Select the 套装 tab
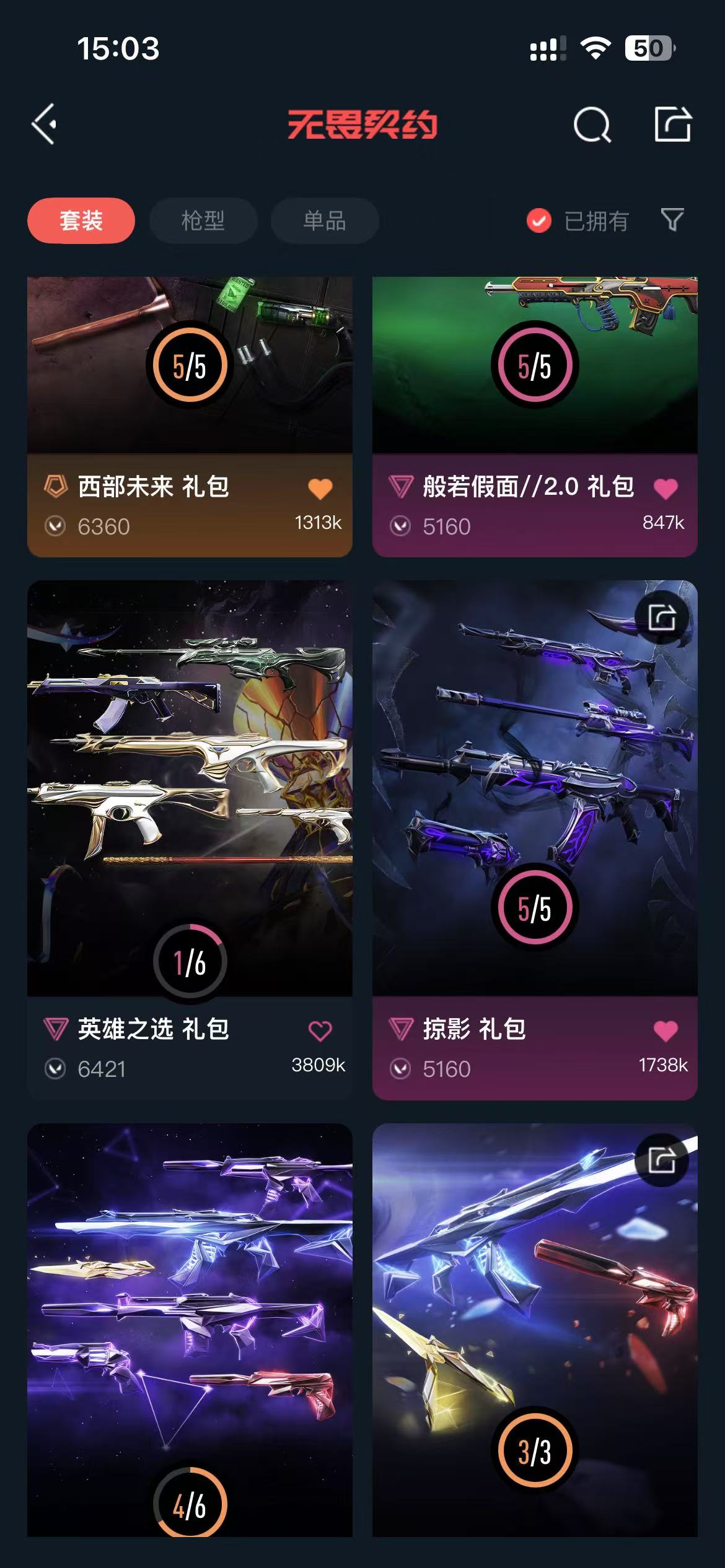Image resolution: width=725 pixels, height=1568 pixels. click(81, 220)
